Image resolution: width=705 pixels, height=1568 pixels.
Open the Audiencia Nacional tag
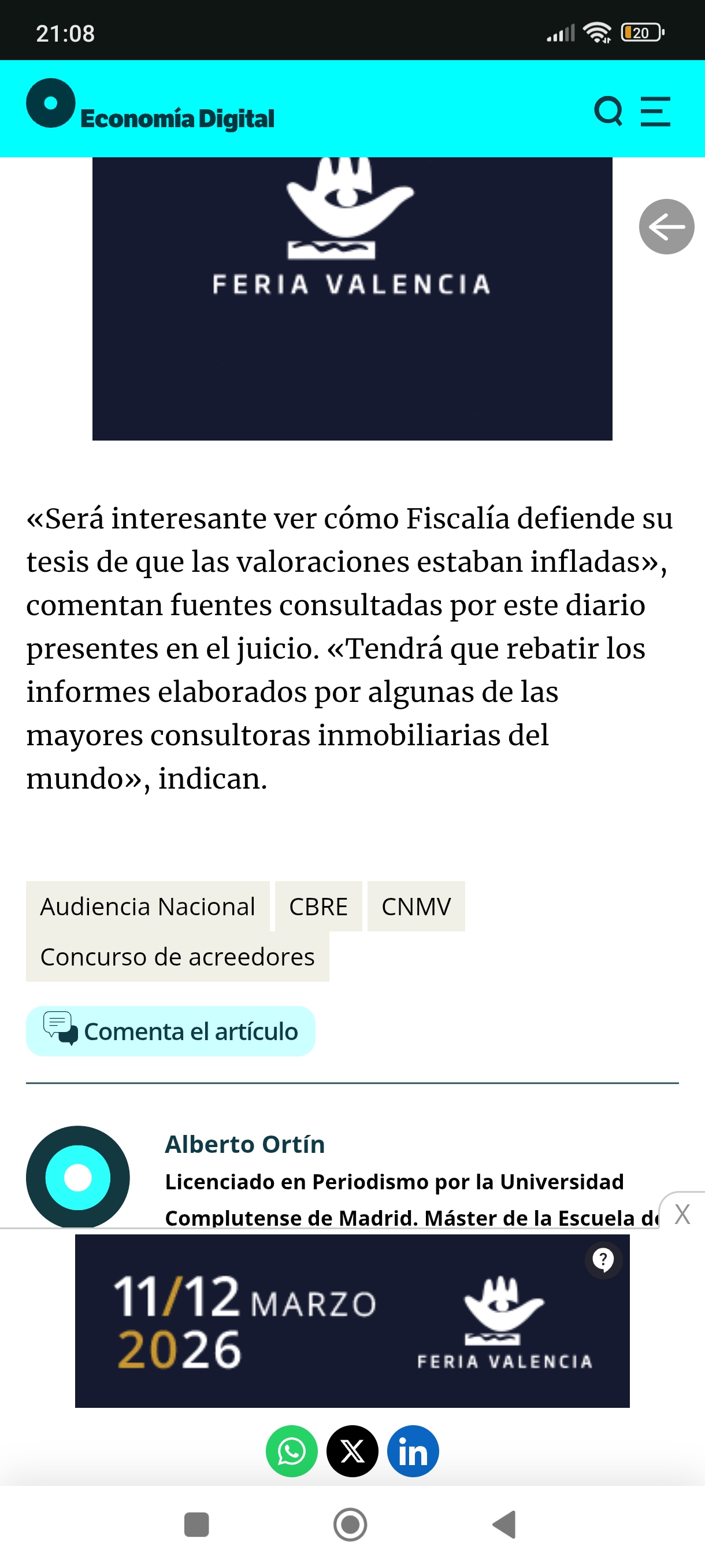(147, 907)
